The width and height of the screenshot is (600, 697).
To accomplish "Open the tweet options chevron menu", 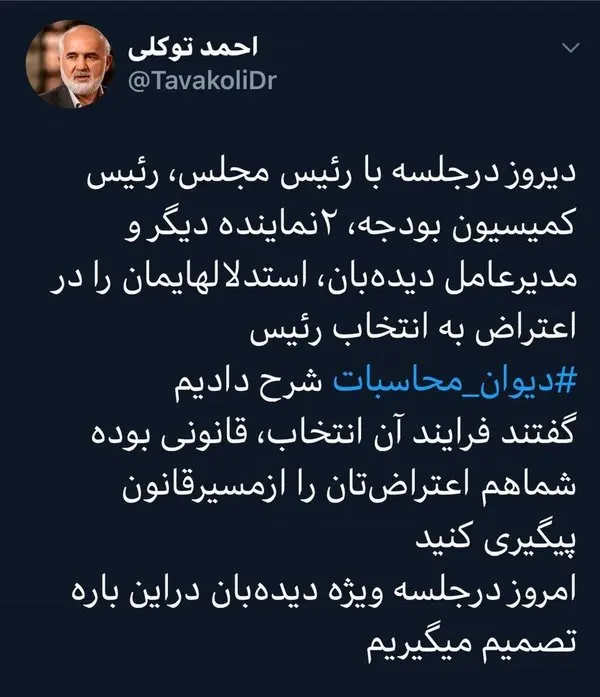I will 570,48.
